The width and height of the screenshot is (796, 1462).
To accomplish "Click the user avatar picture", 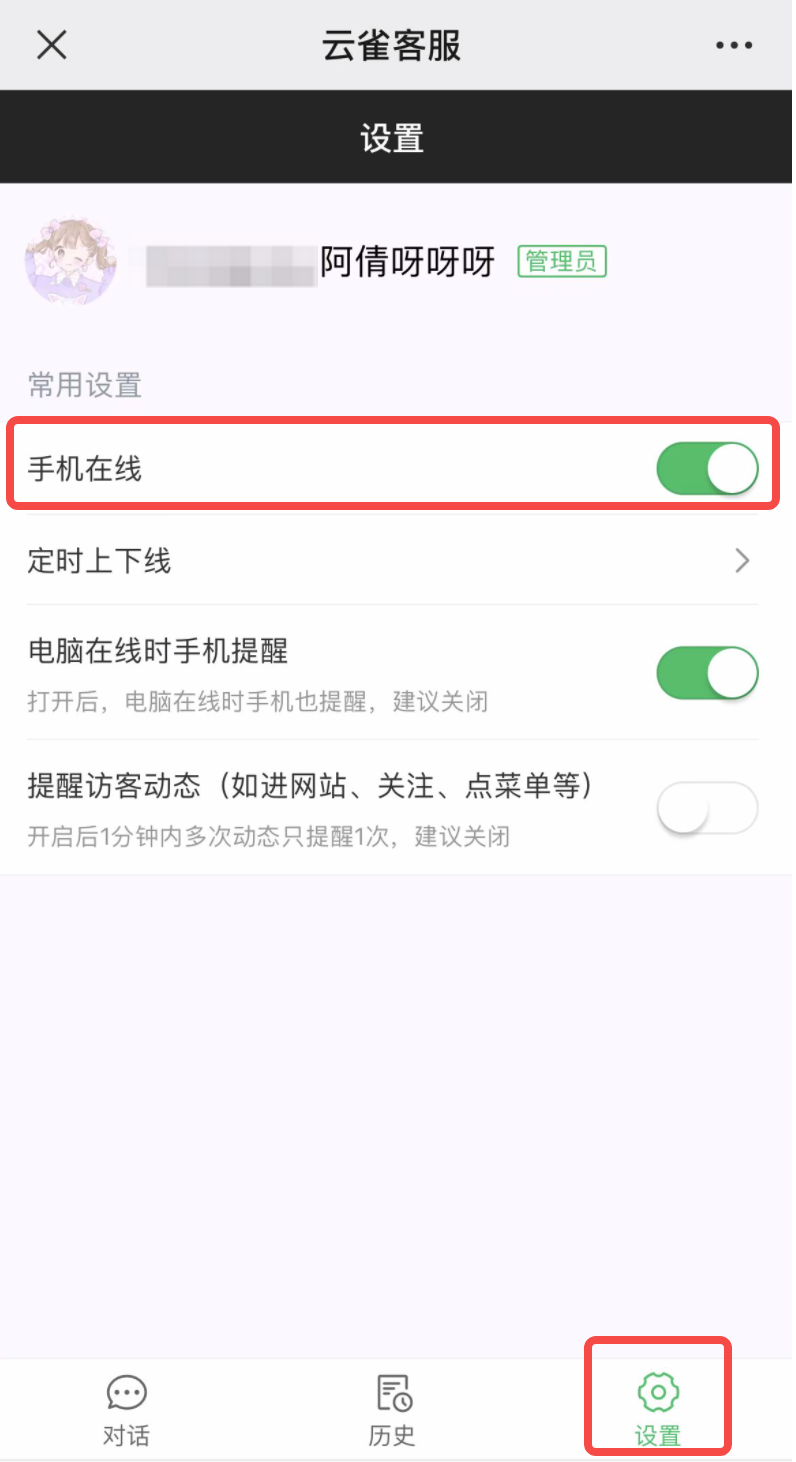I will point(69,261).
